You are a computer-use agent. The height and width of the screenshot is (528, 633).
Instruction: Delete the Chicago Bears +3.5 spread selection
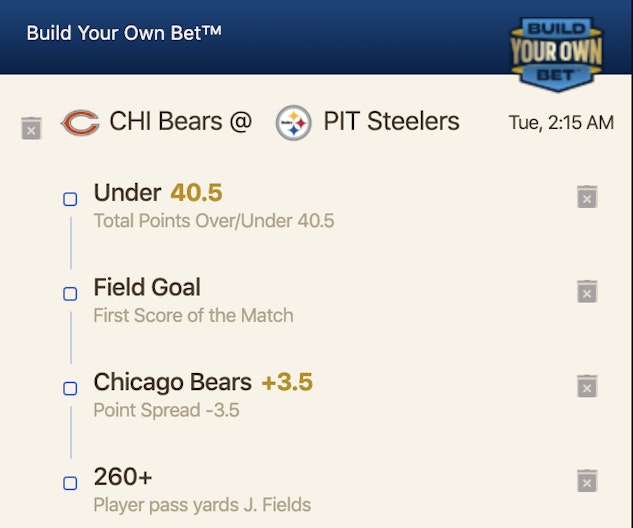point(587,387)
